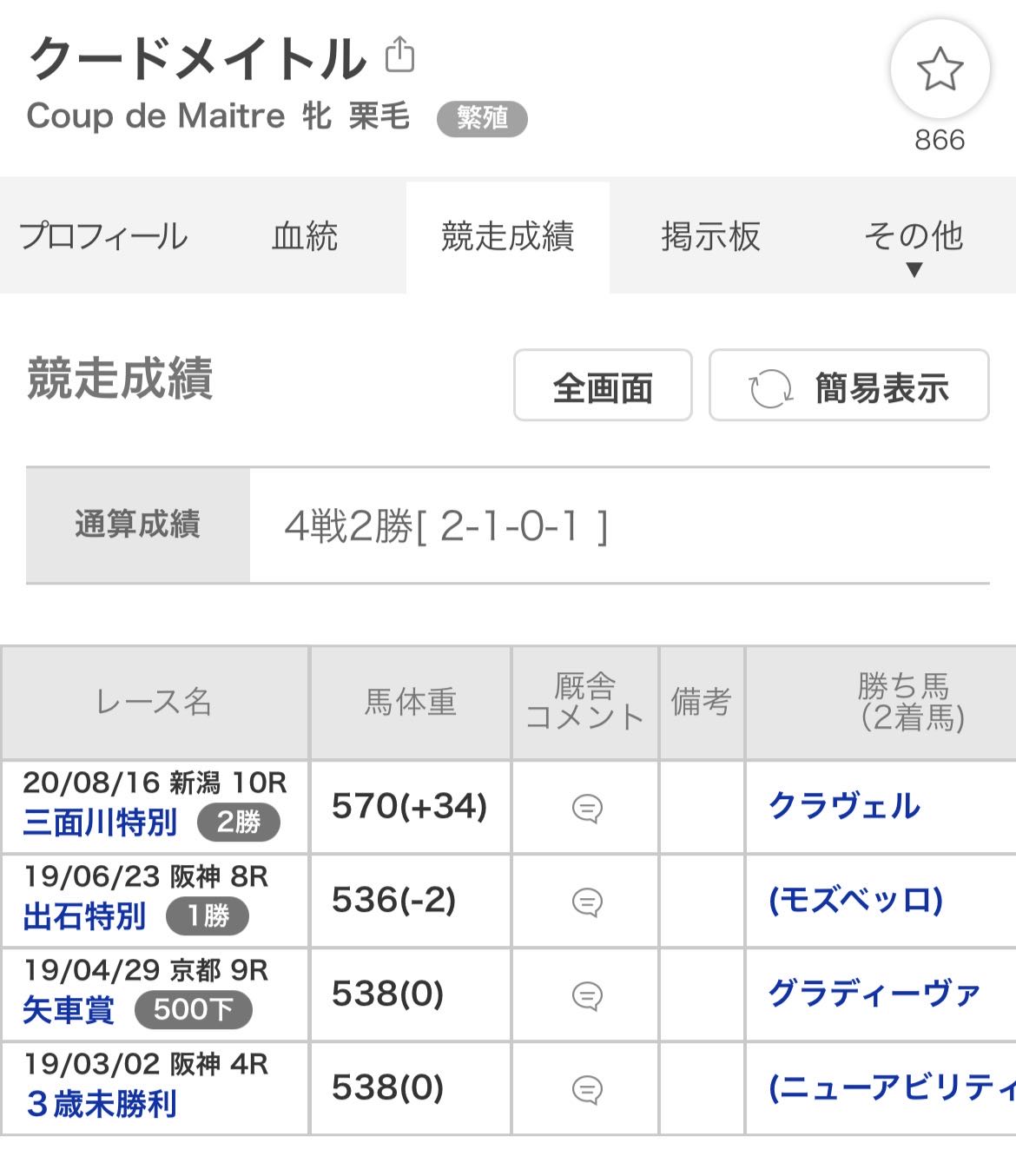View stable comment for 3歳未勝利 race
The height and width of the screenshot is (1176, 1016).
pos(586,1089)
